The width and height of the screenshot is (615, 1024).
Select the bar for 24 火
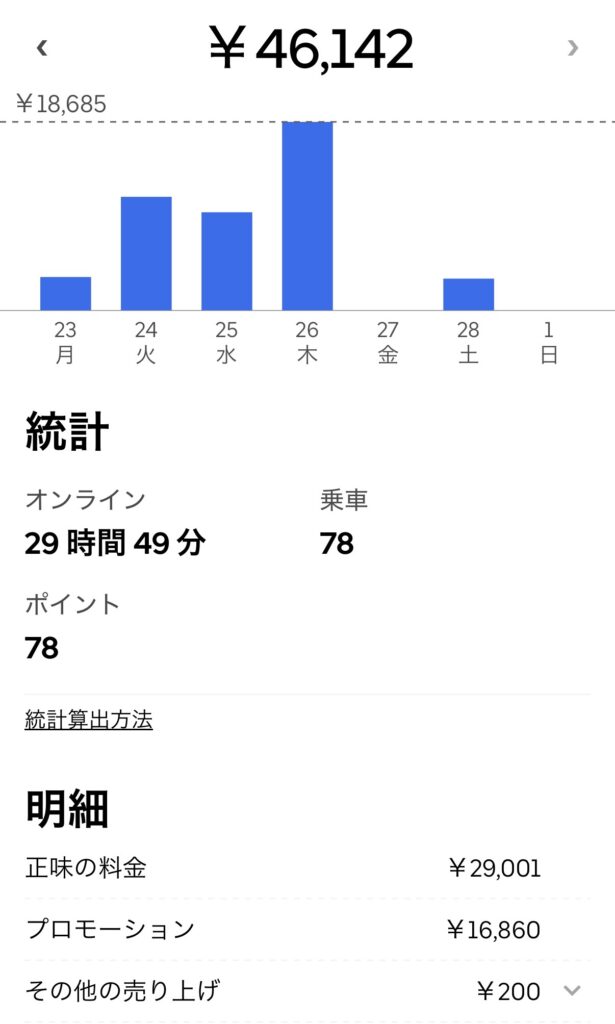(146, 253)
